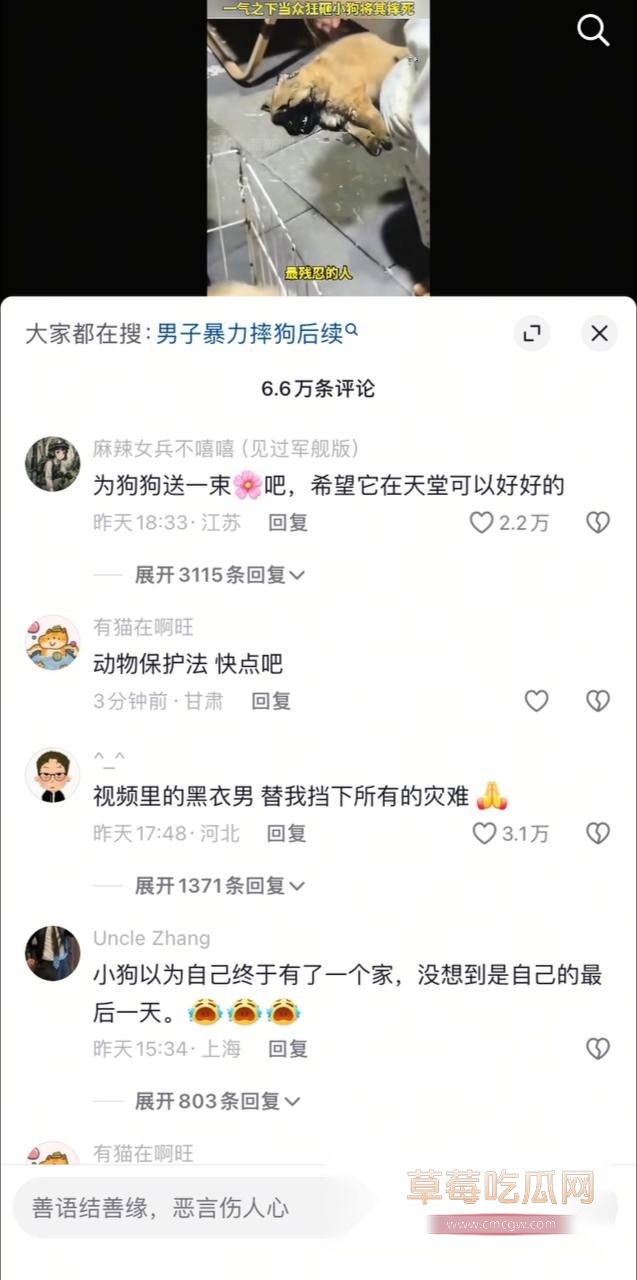This screenshot has height=1280, width=637.
Task: Reply to the 为狗狗送一束 comment
Action: (287, 522)
